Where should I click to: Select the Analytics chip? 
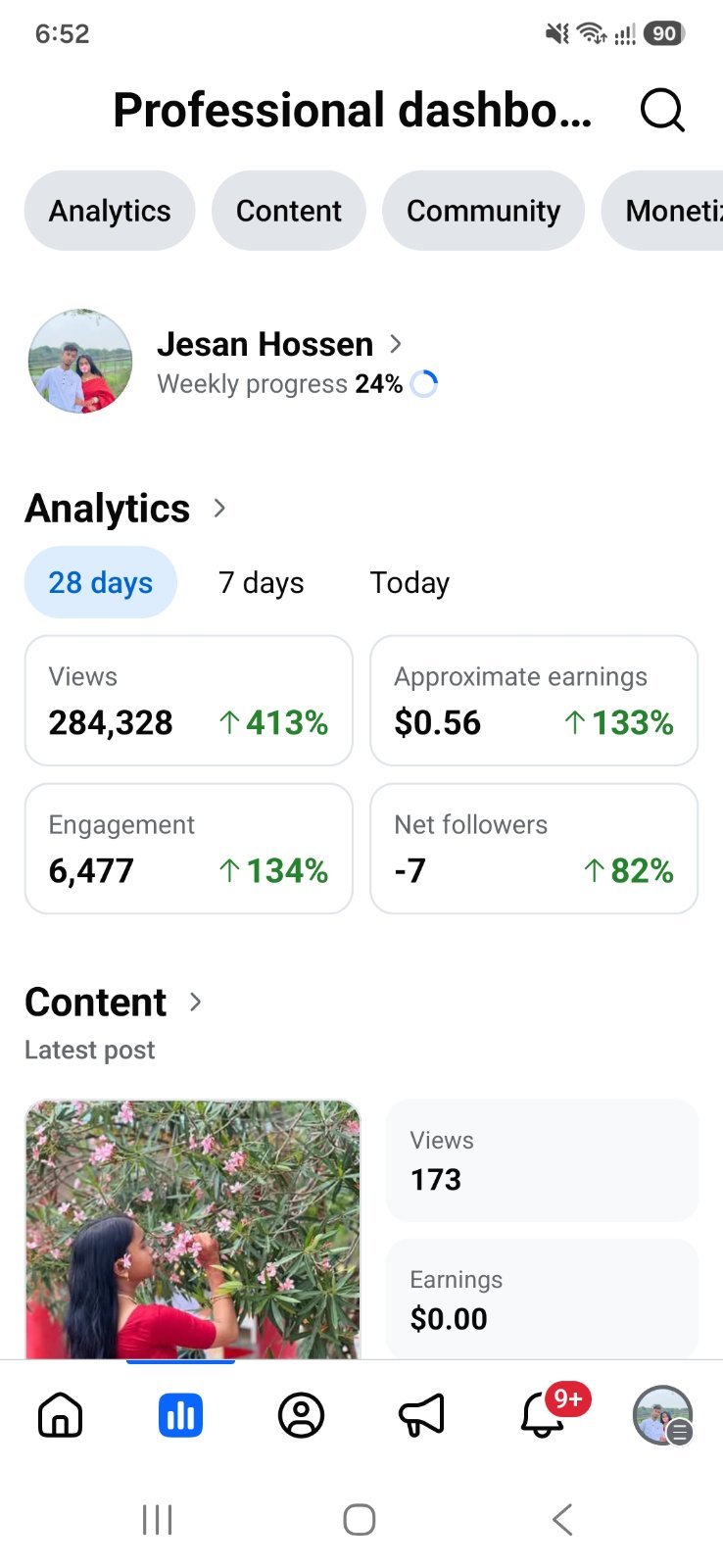coord(110,211)
